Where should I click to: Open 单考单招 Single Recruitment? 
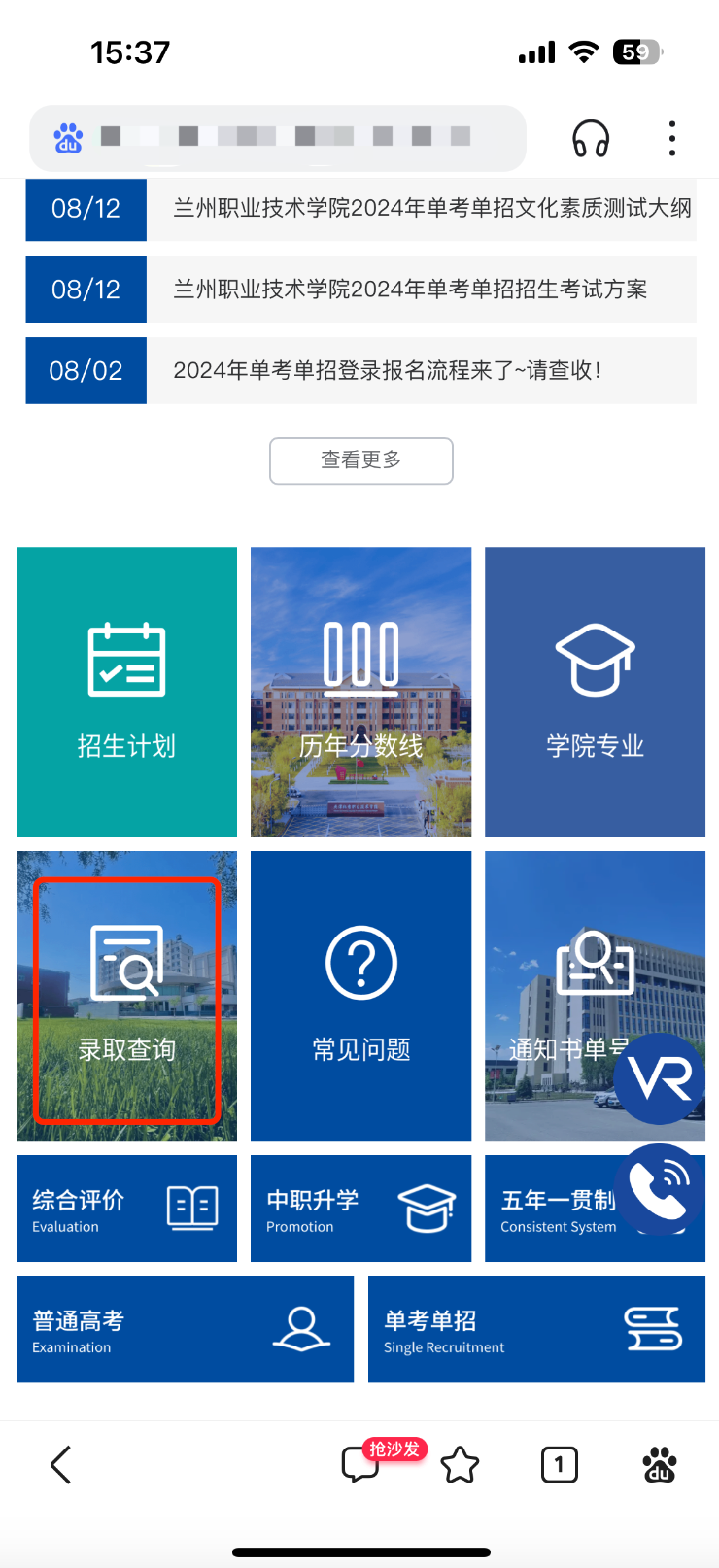(x=536, y=1329)
